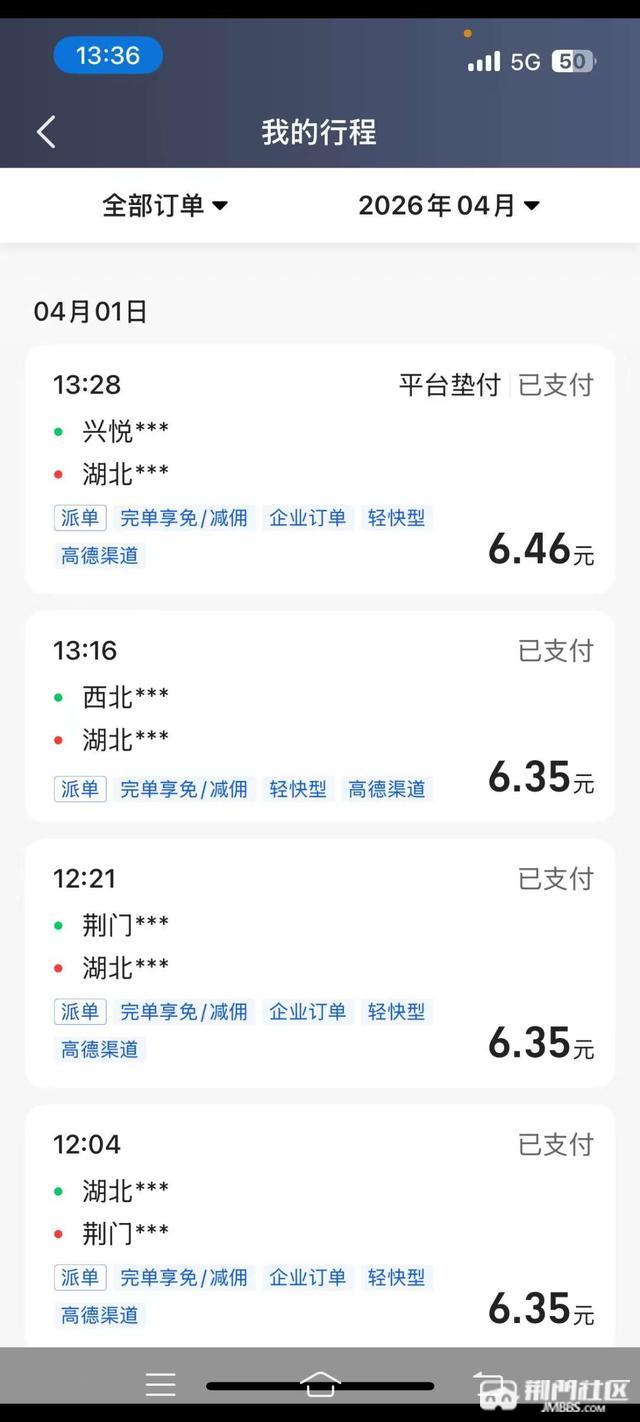Open the 12:21 trip from 荆门
Image resolution: width=640 pixels, height=1422 pixels.
point(320,962)
